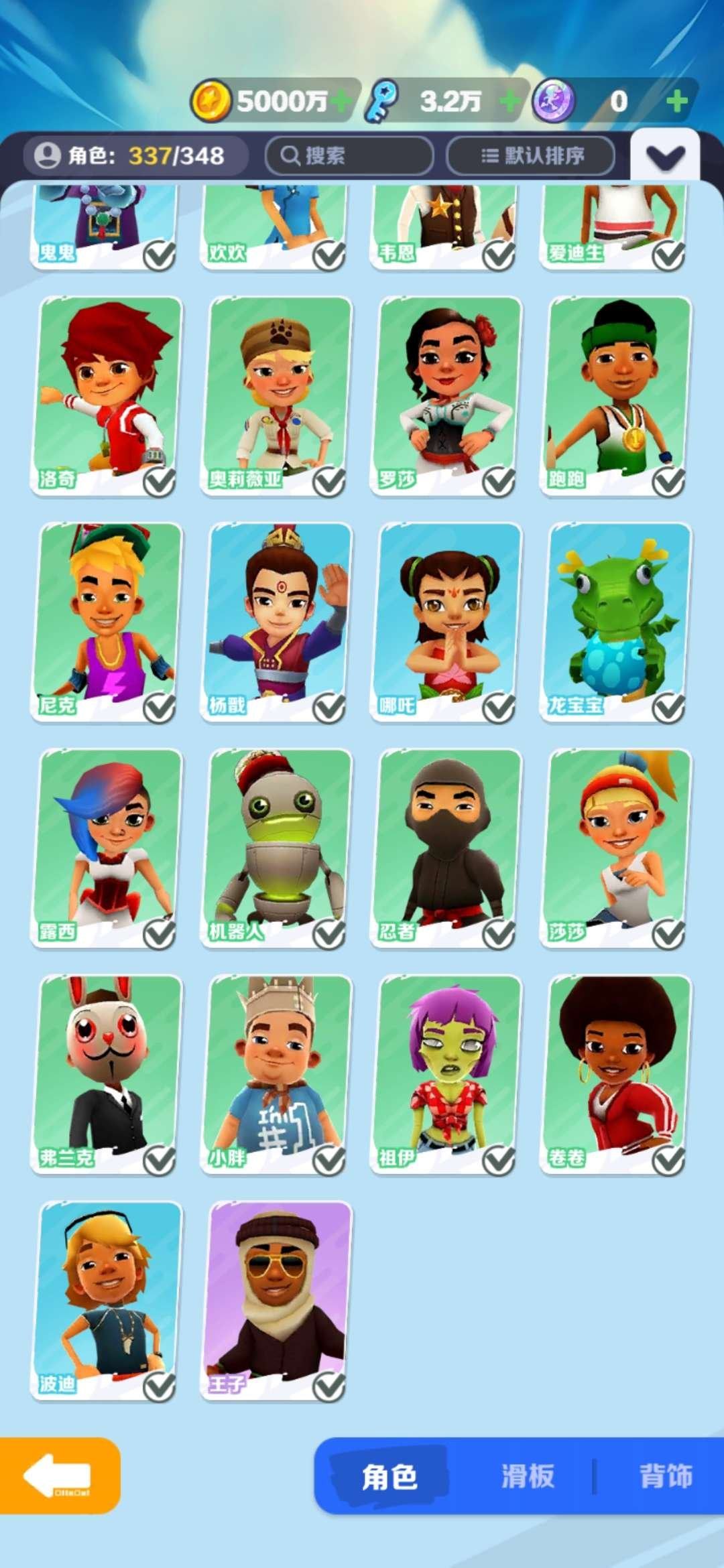Open the 搜索 search box
Screen dimensions: 724x1568
[349, 156]
